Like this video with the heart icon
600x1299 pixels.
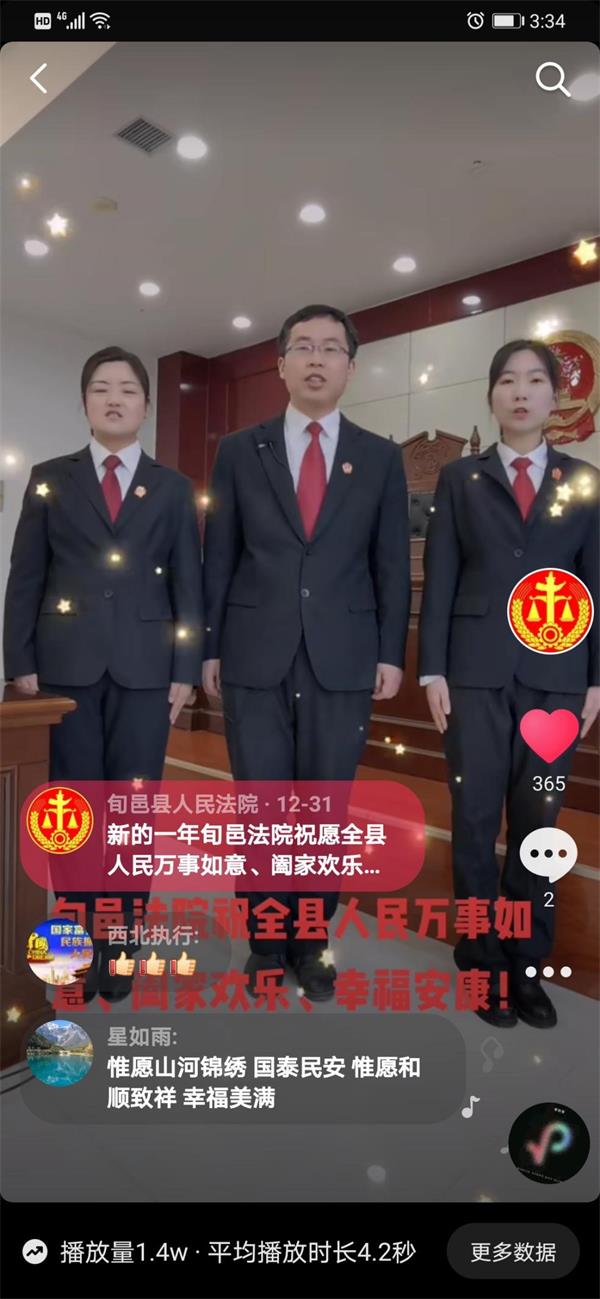(x=549, y=737)
